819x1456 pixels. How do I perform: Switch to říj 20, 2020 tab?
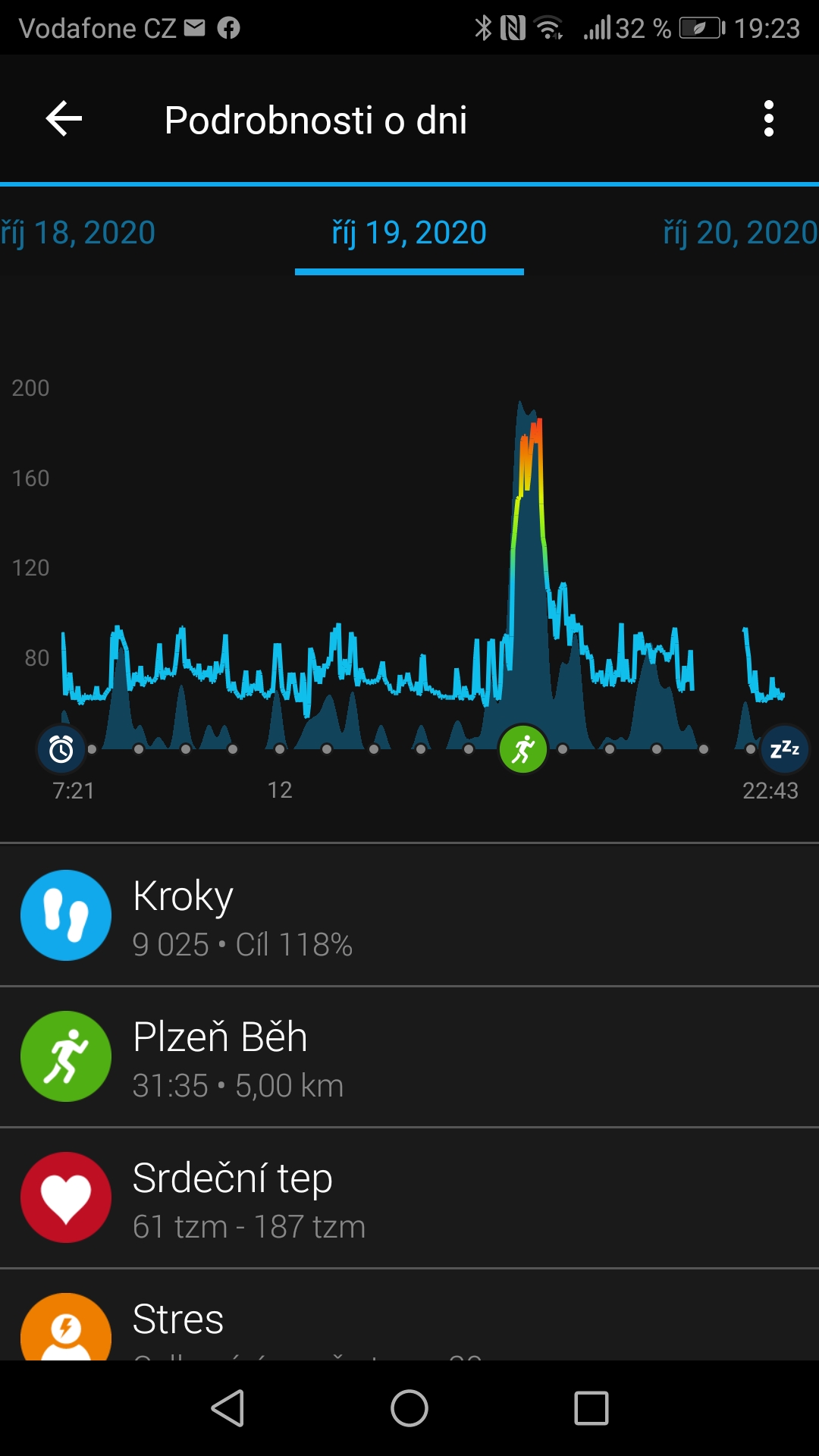(741, 232)
